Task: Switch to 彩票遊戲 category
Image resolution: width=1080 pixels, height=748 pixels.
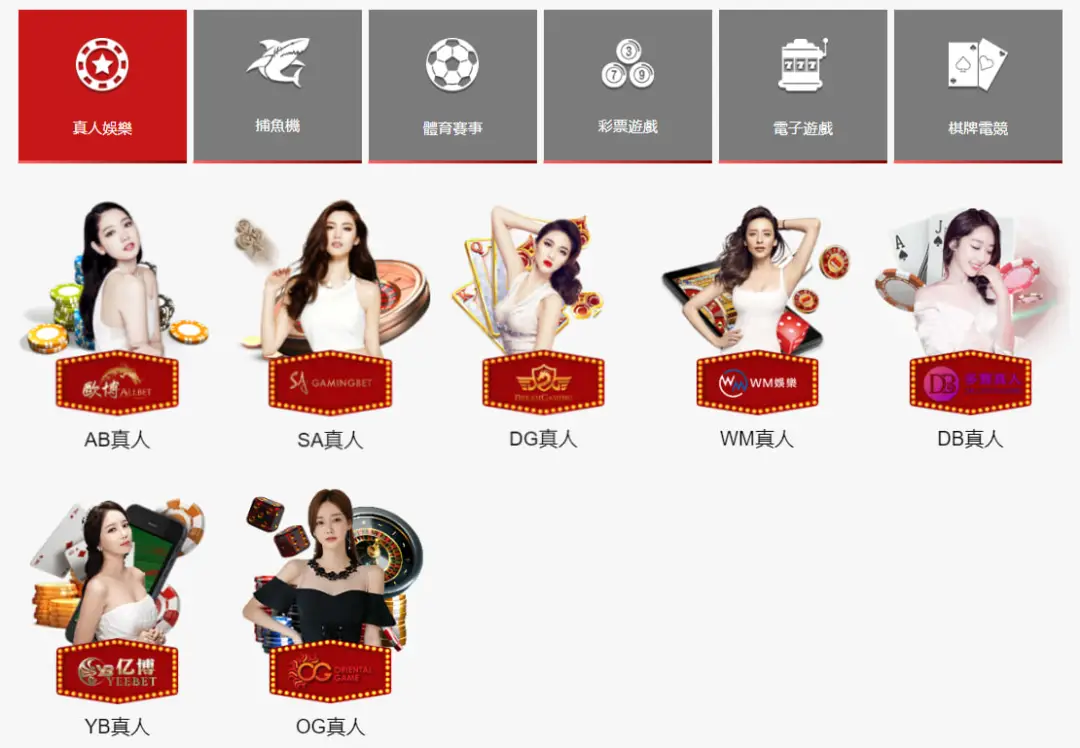Action: point(627,86)
